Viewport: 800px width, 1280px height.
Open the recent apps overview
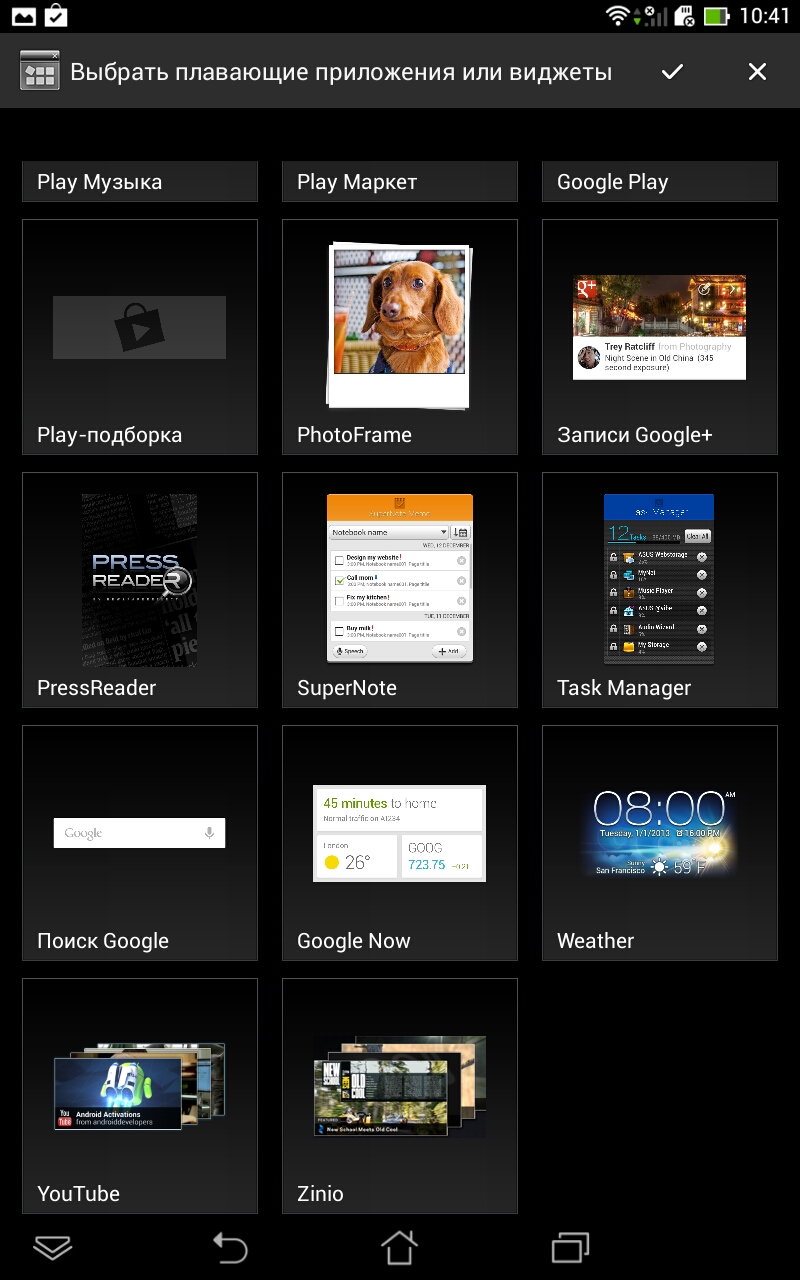(571, 1247)
